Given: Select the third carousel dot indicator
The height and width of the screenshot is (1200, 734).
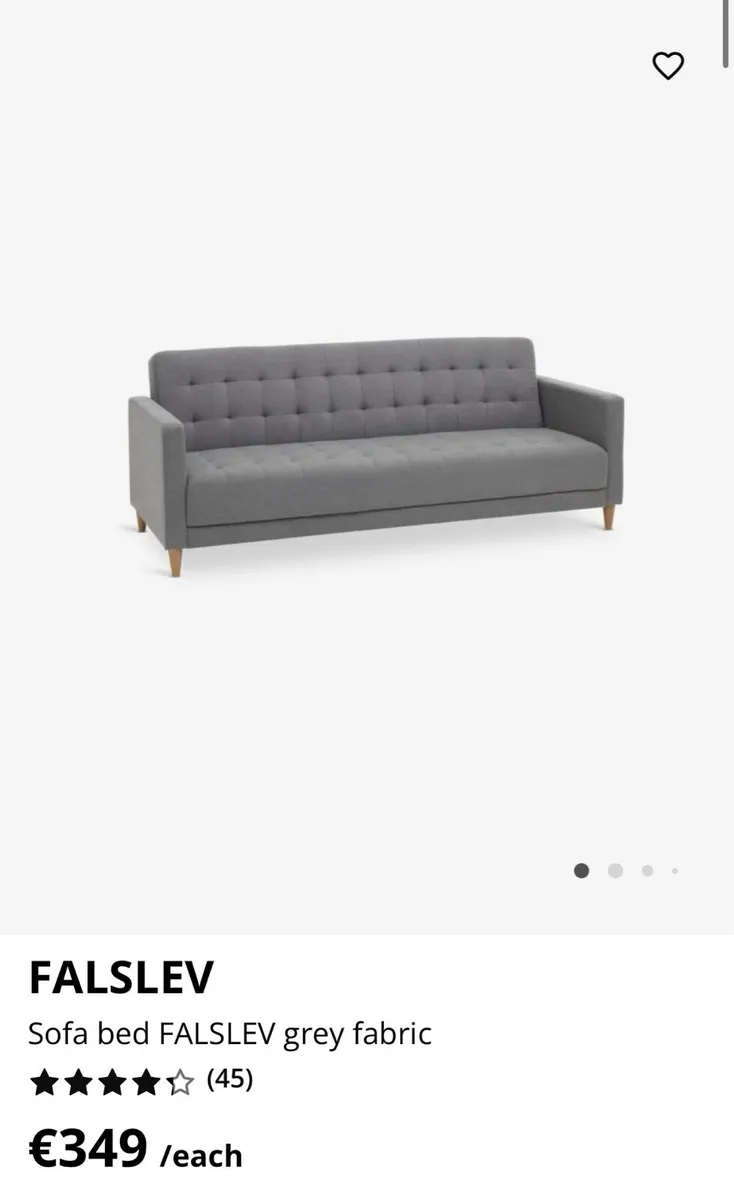Looking at the screenshot, I should pos(645,870).
